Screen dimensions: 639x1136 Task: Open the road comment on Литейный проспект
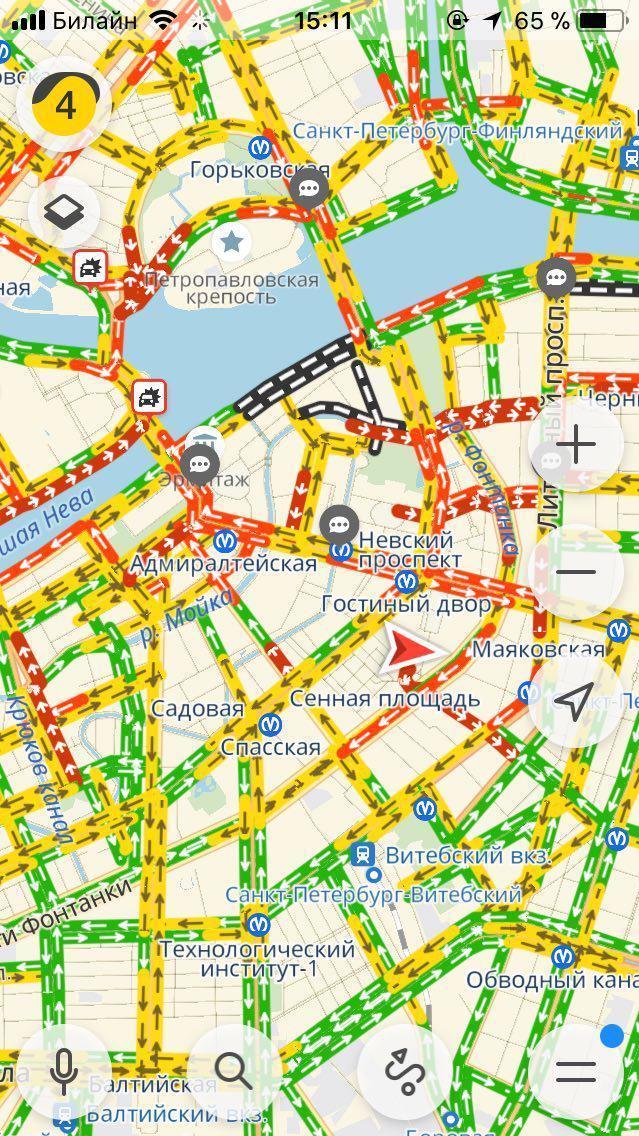tap(556, 277)
